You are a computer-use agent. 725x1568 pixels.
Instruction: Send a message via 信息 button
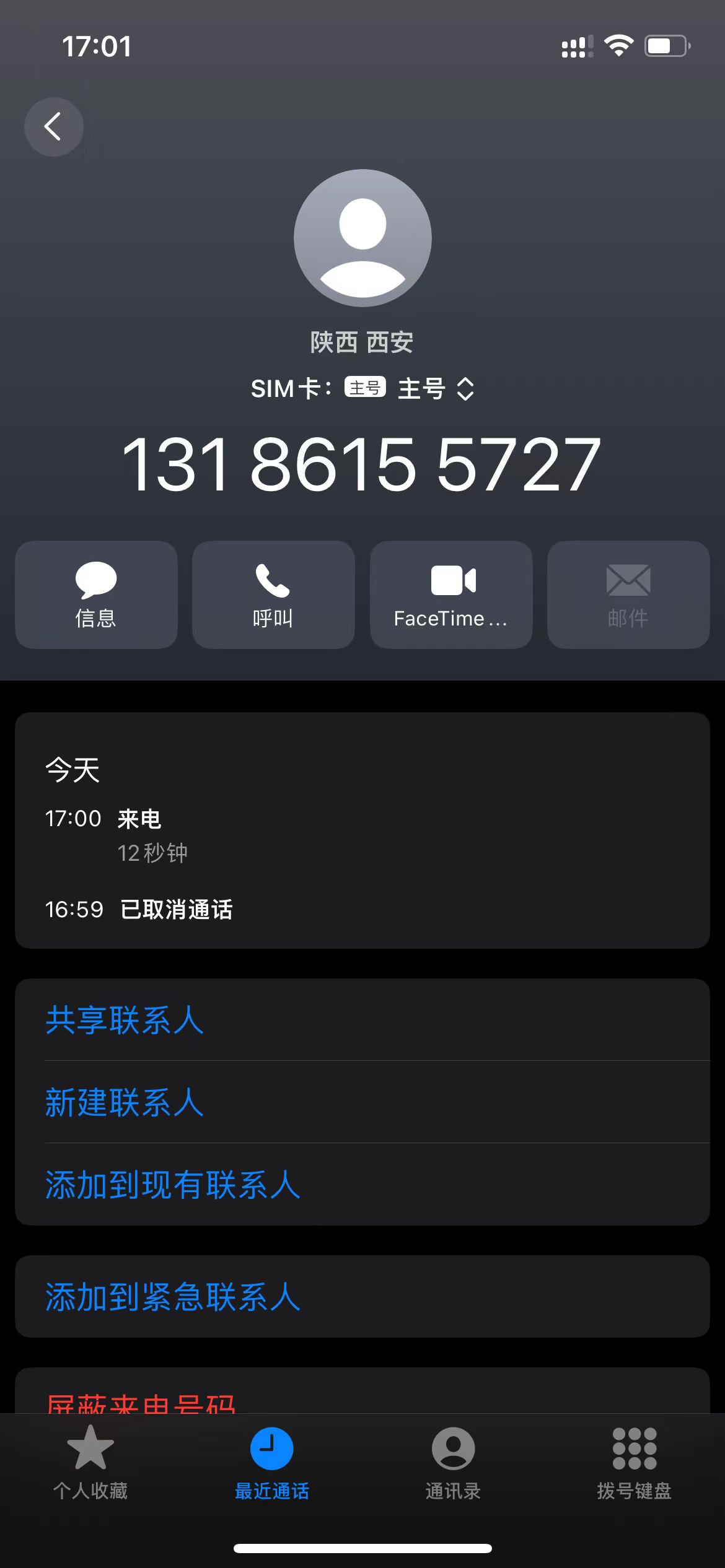coord(96,595)
